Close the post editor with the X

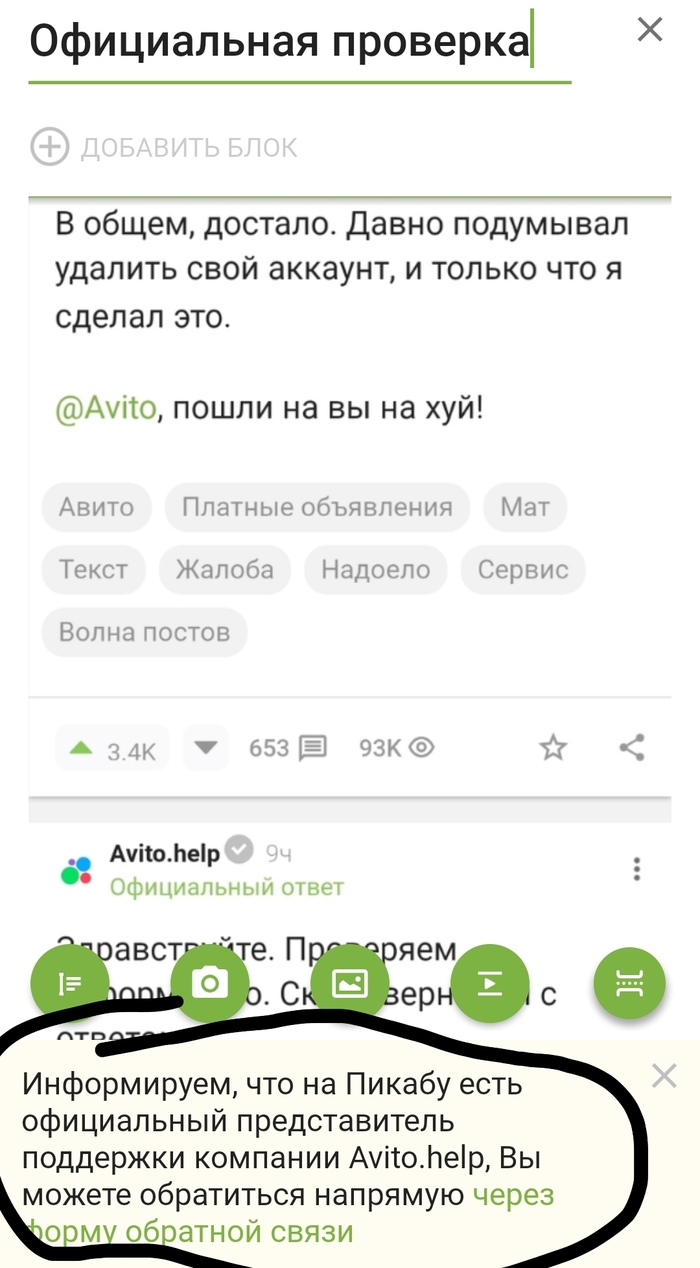pyautogui.click(x=650, y=31)
